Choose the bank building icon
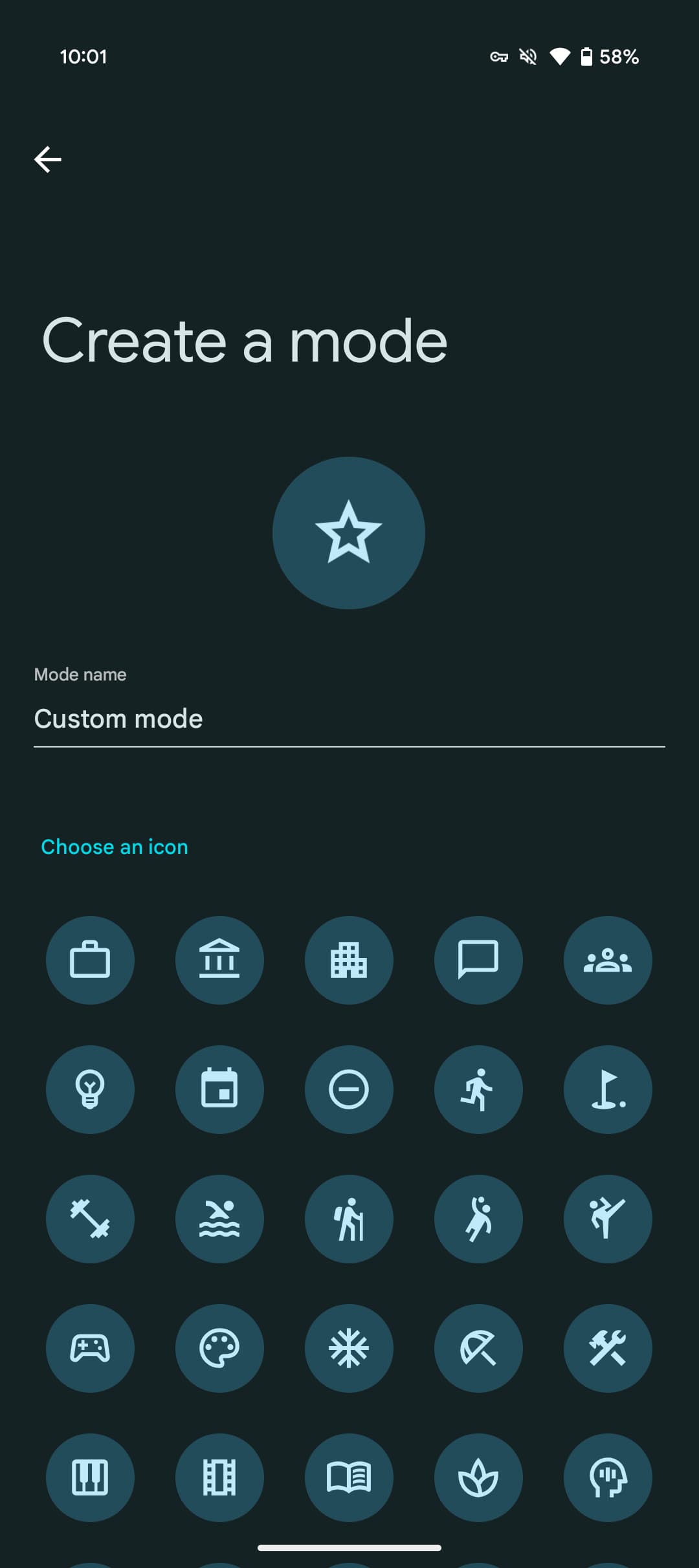The width and height of the screenshot is (699, 1568). (x=219, y=960)
